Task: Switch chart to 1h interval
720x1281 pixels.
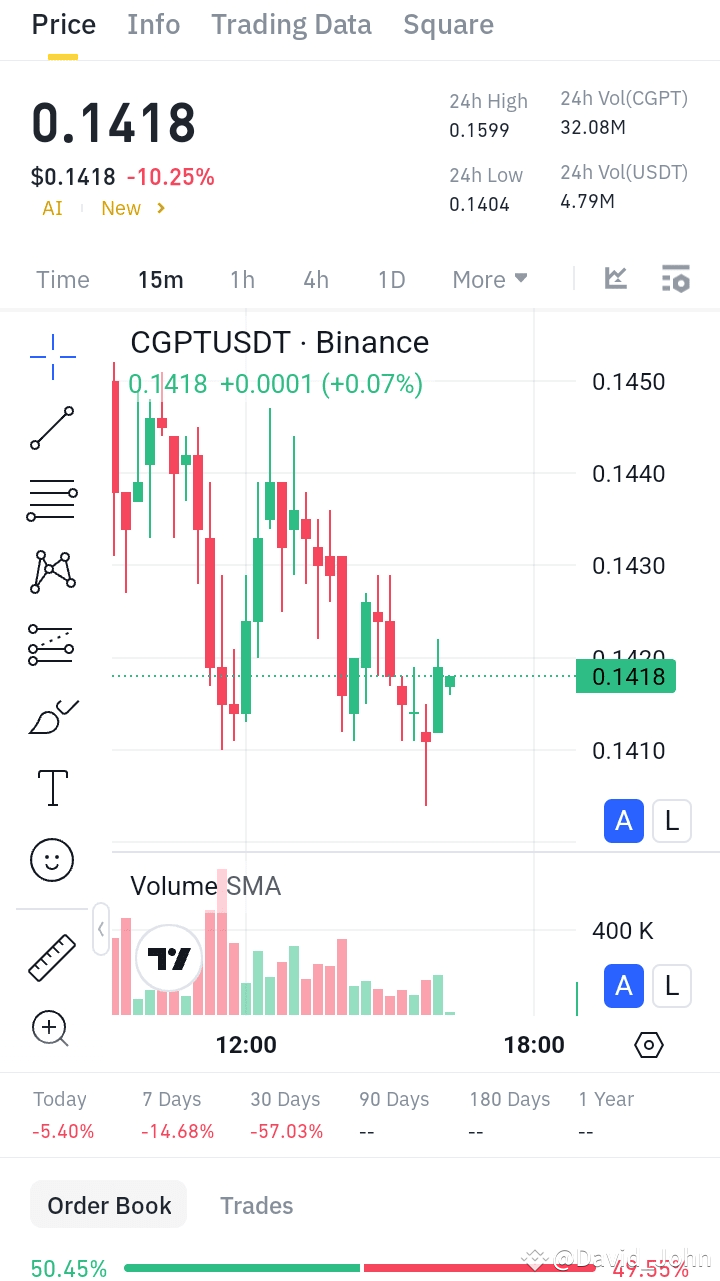Action: (242, 280)
